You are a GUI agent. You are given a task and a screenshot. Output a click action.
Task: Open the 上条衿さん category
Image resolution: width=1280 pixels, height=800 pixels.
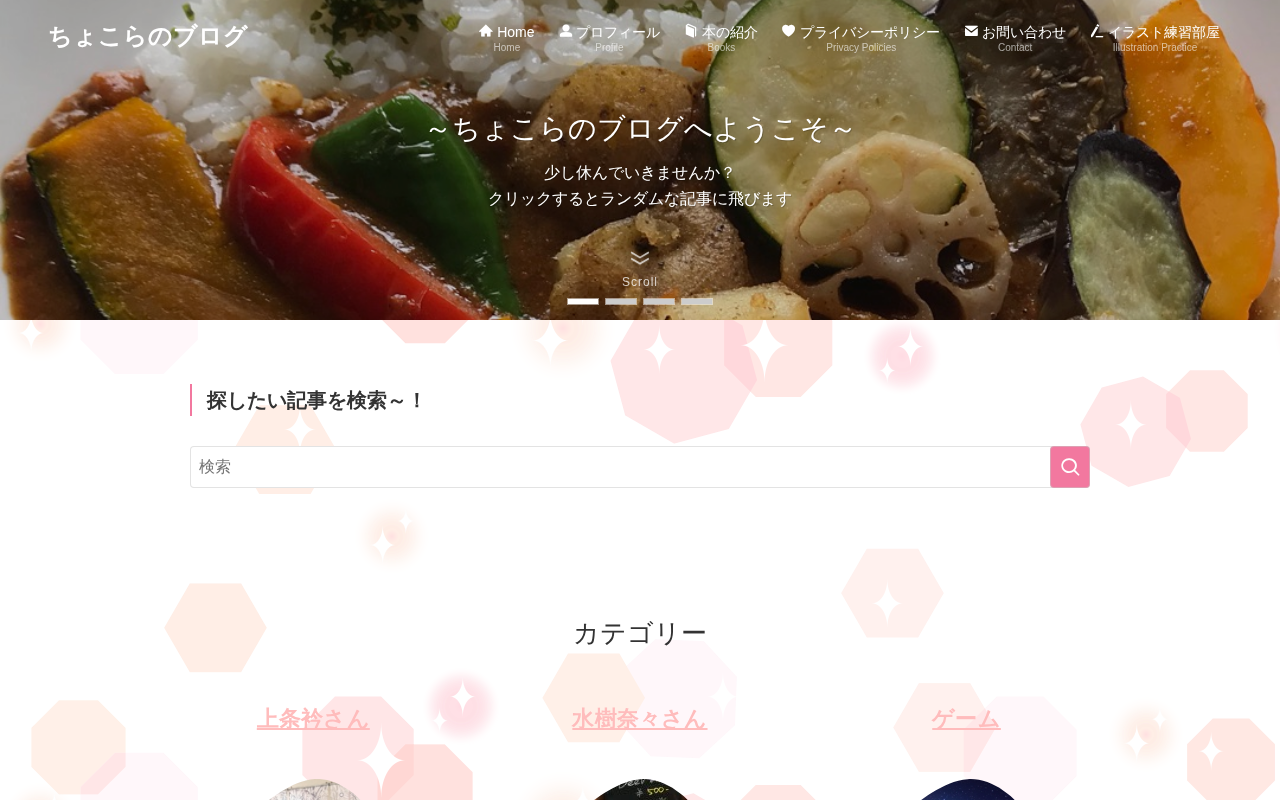(313, 718)
